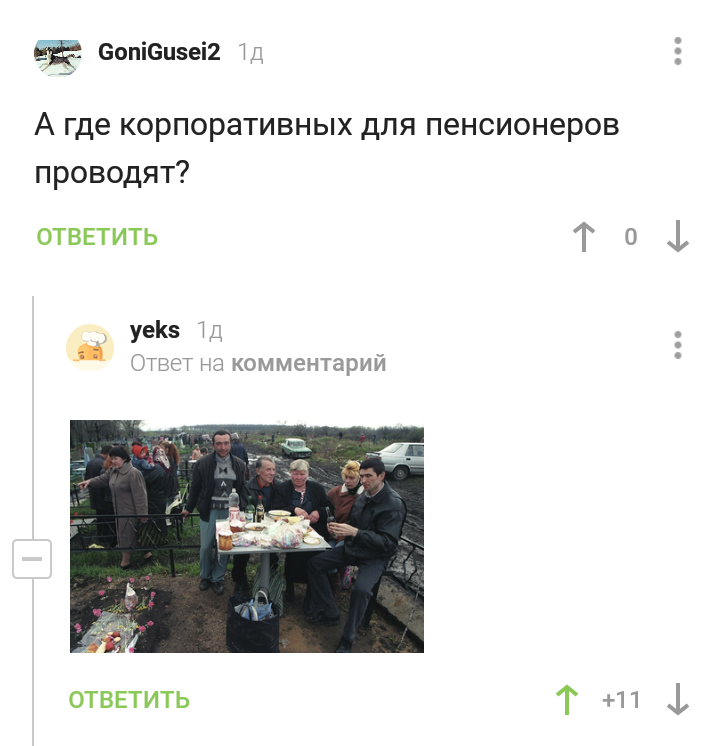Image resolution: width=720 pixels, height=746 pixels.
Task: Downvote GoniGusei2's comment
Action: pyautogui.click(x=678, y=237)
